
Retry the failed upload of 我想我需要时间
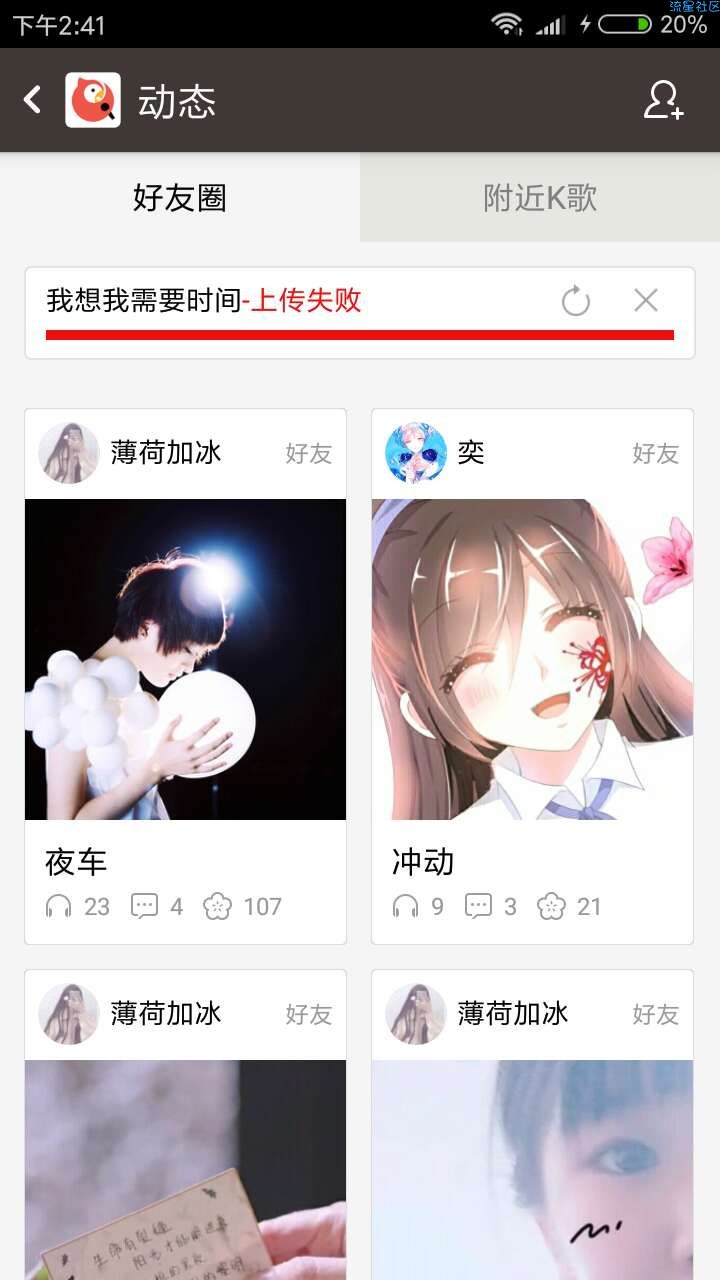[x=576, y=300]
